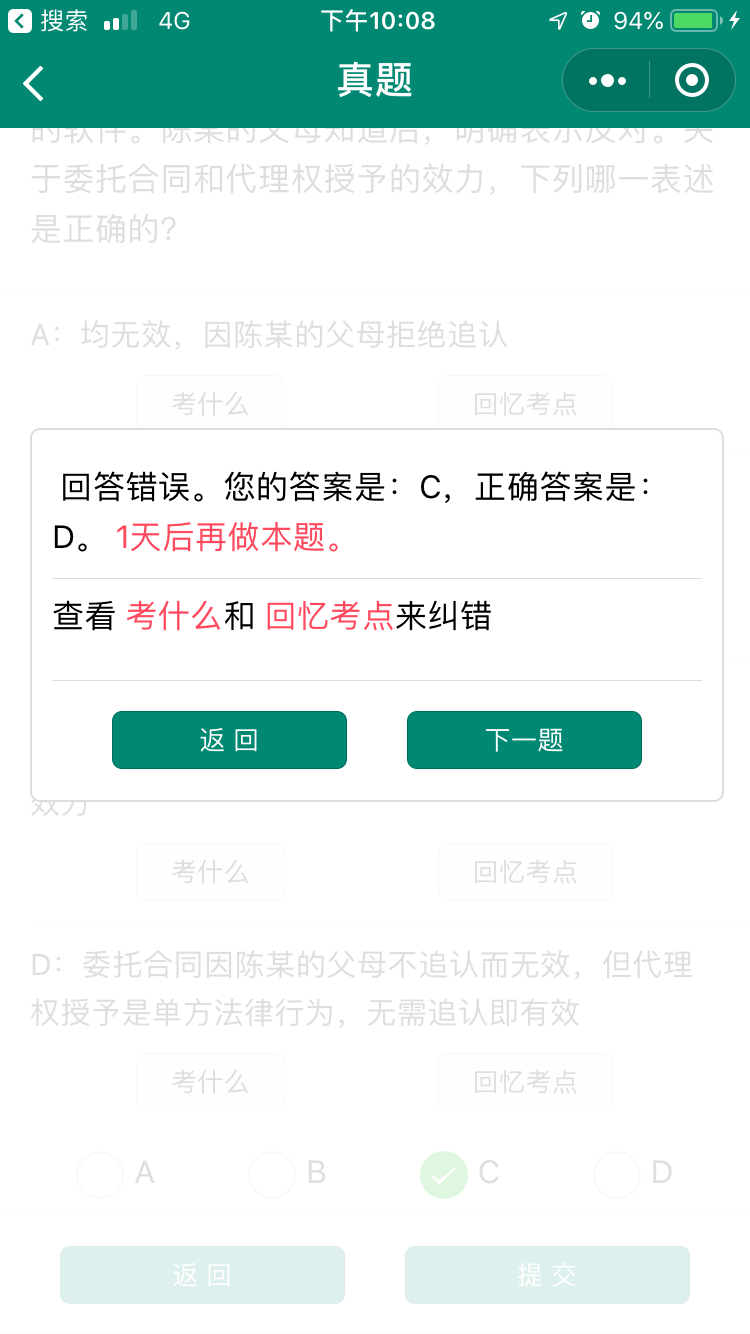This screenshot has width=750, height=1334.
Task: Open the red 考什么 link
Action: click(173, 617)
